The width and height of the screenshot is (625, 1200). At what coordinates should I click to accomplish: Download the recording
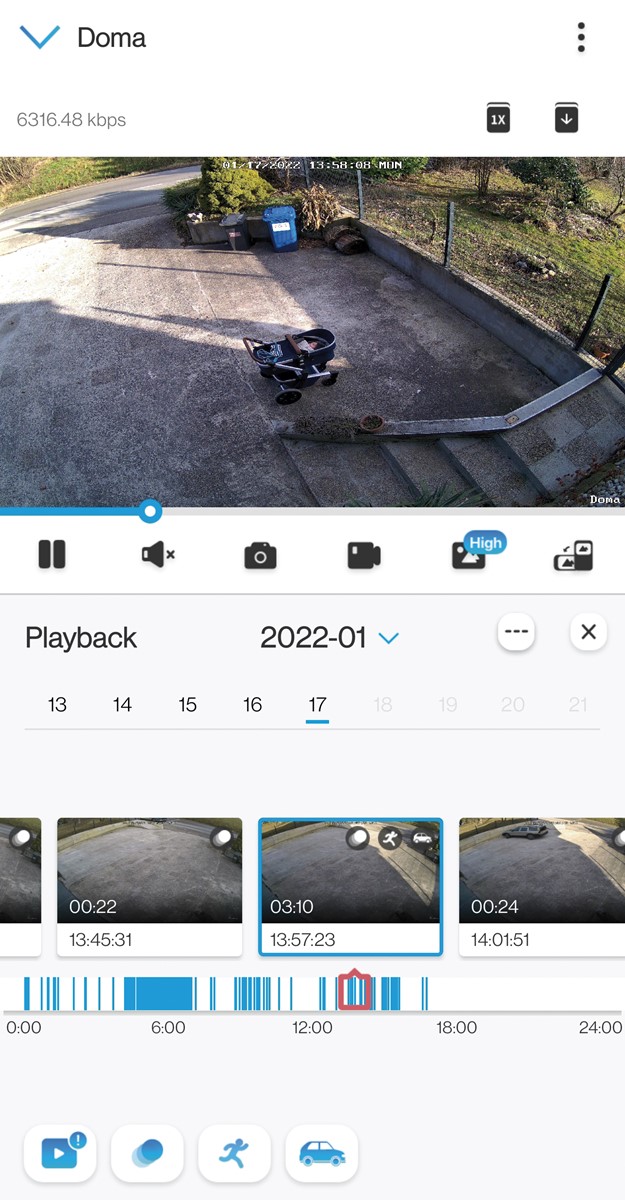coord(566,118)
